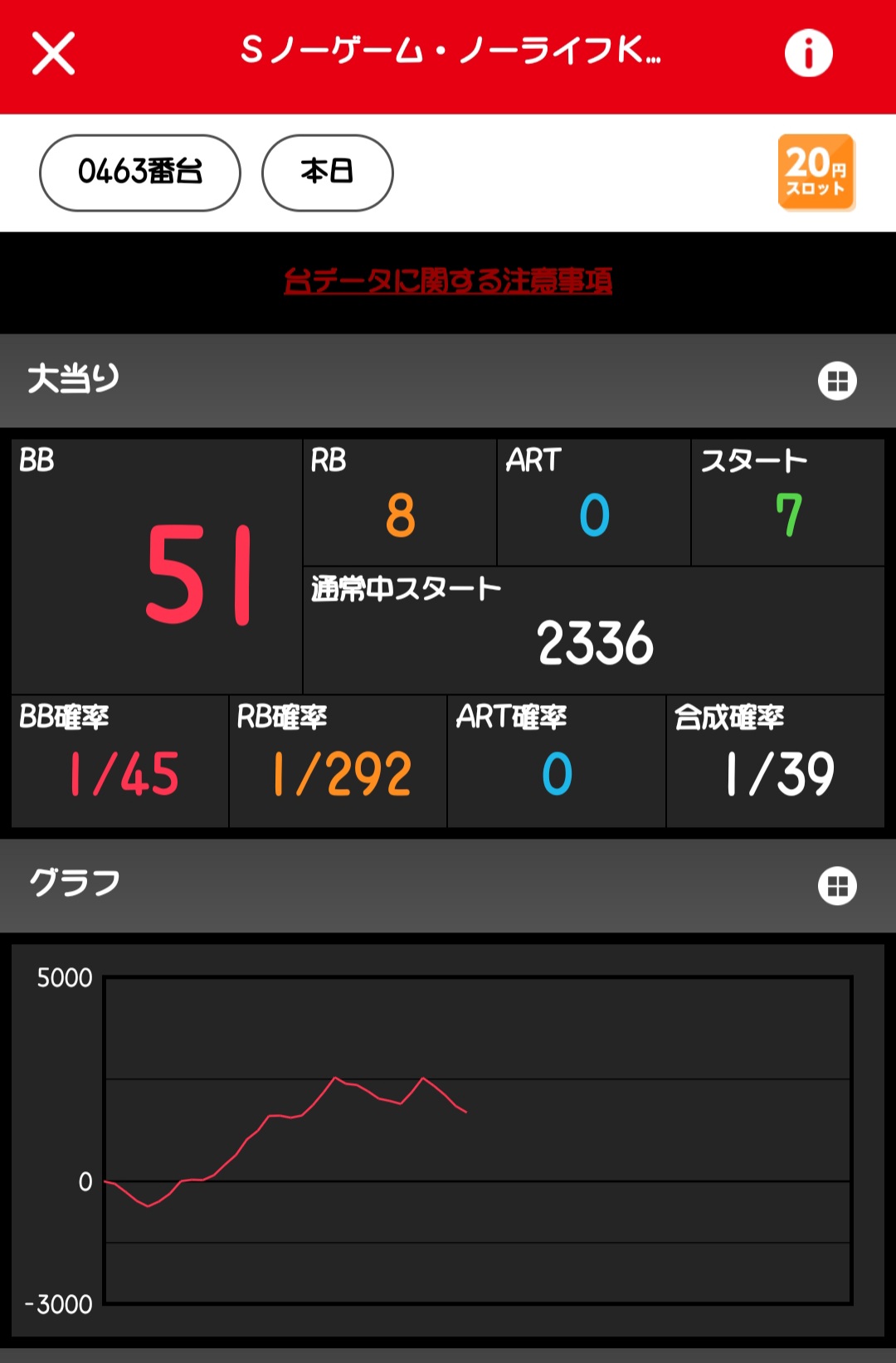The image size is (896, 1363).
Task: Close the machine data screen
Action: (x=53, y=54)
